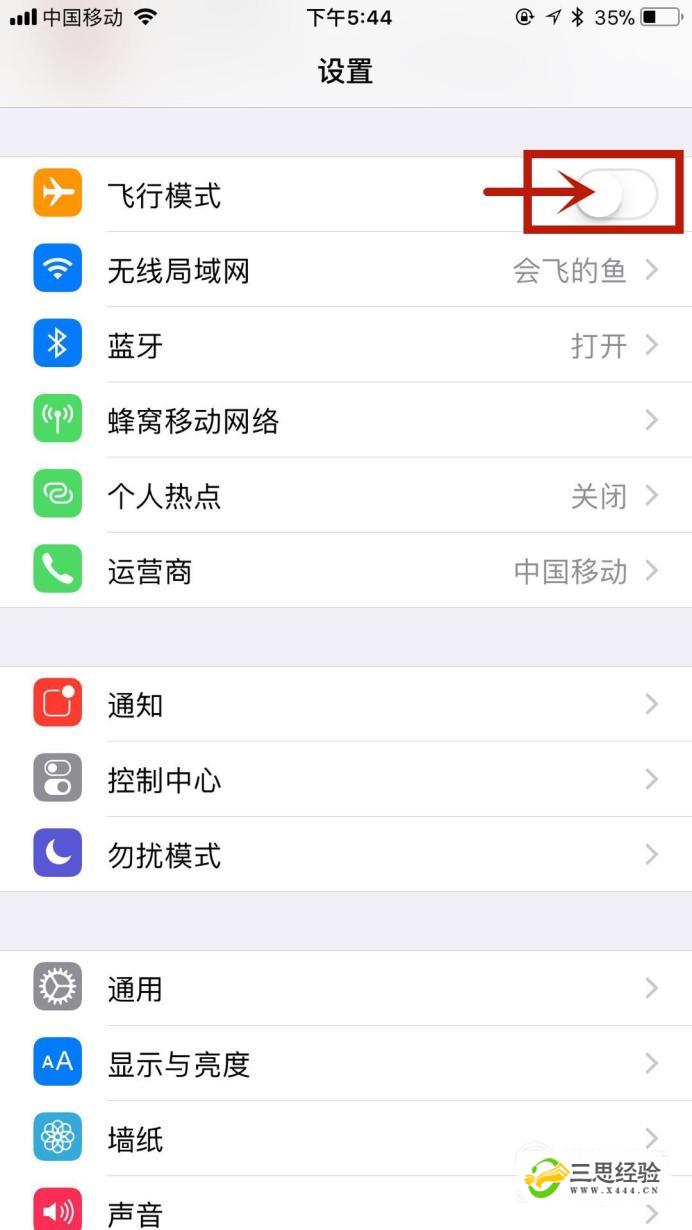The image size is (692, 1230).
Task: Open 蜂窝移动网络 settings
Action: pyautogui.click(x=345, y=421)
